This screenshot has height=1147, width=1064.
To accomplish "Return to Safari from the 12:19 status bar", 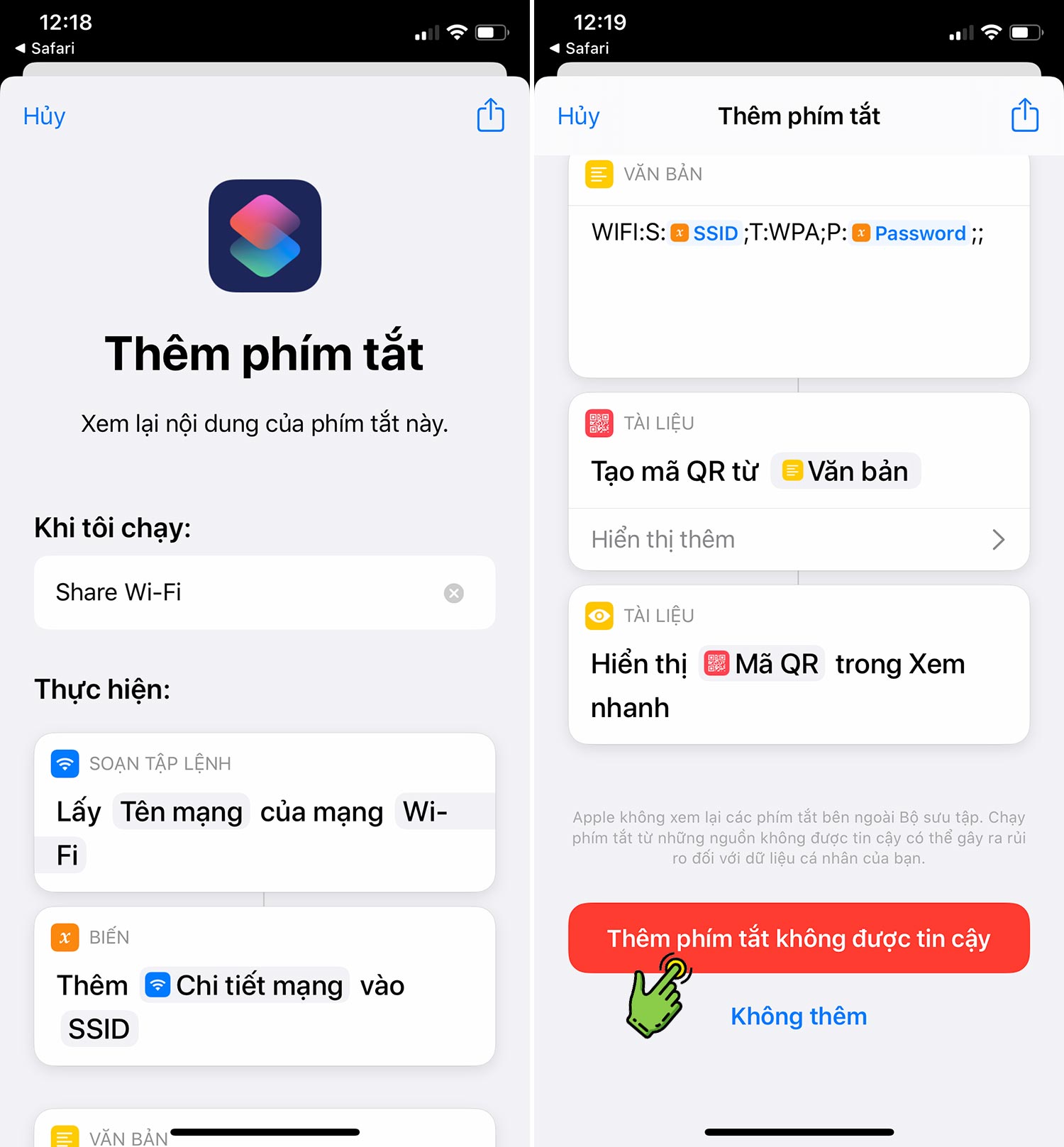I will coord(580,48).
